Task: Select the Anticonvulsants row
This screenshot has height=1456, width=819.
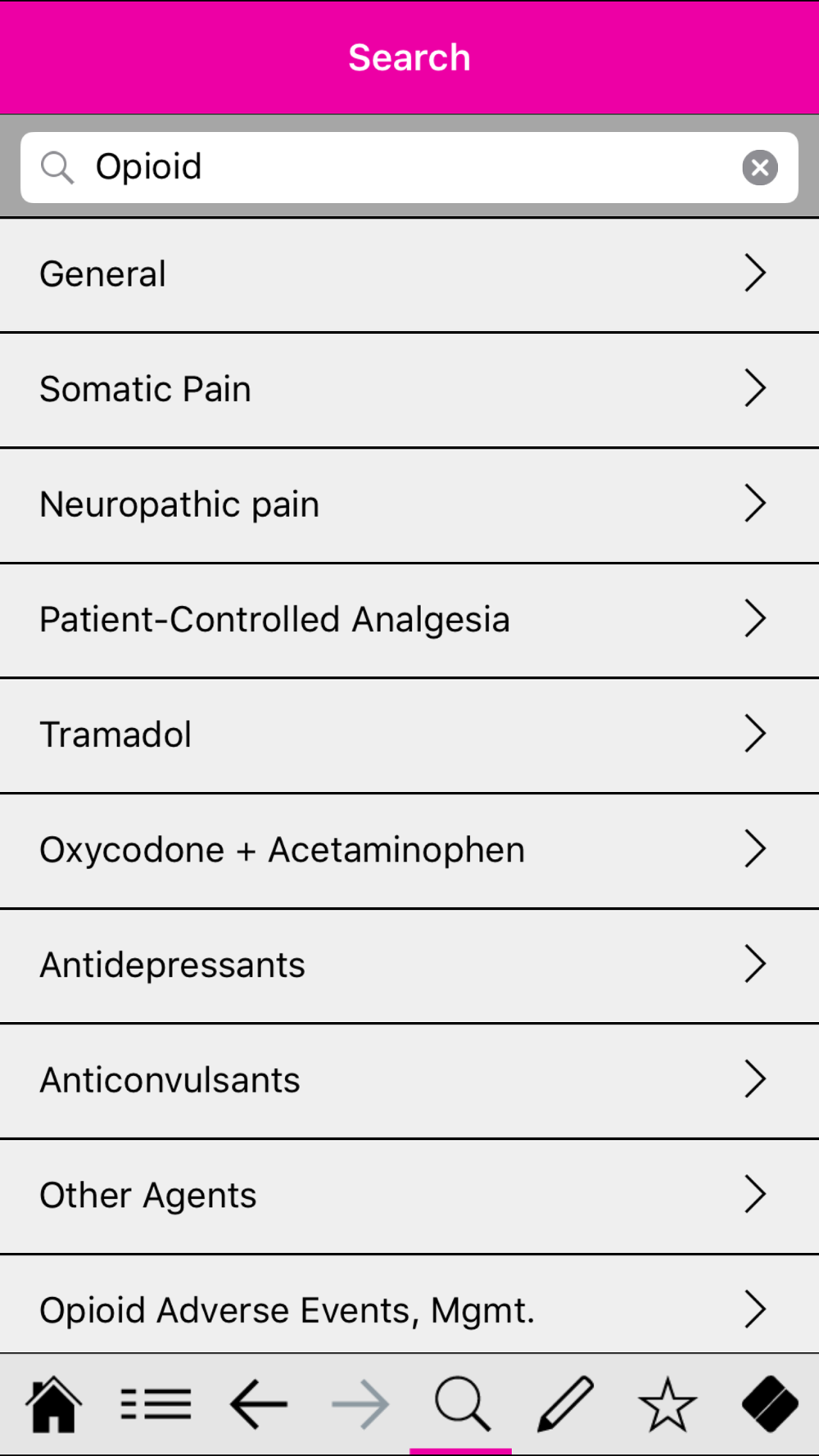Action: point(409,1081)
